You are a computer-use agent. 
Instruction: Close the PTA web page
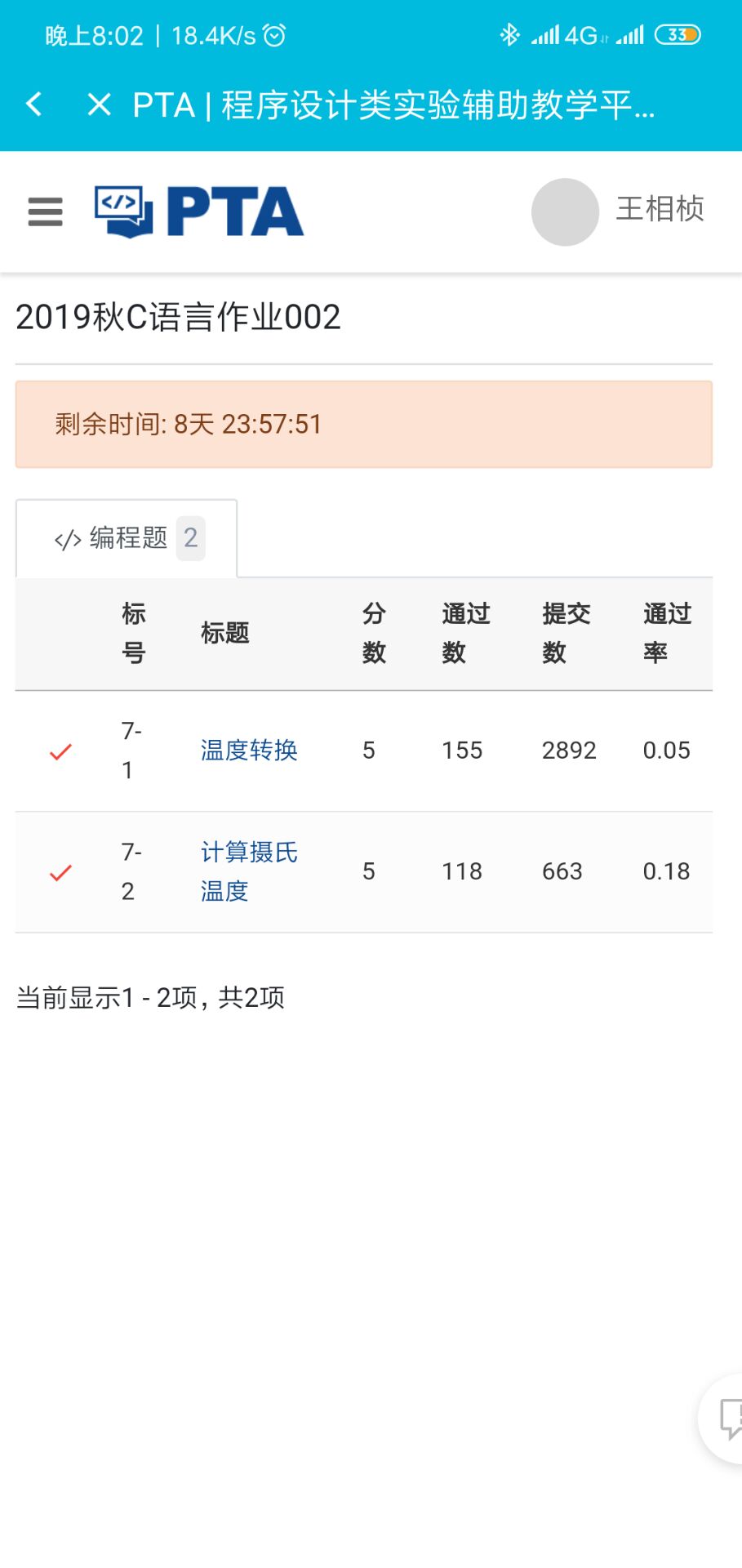click(99, 104)
